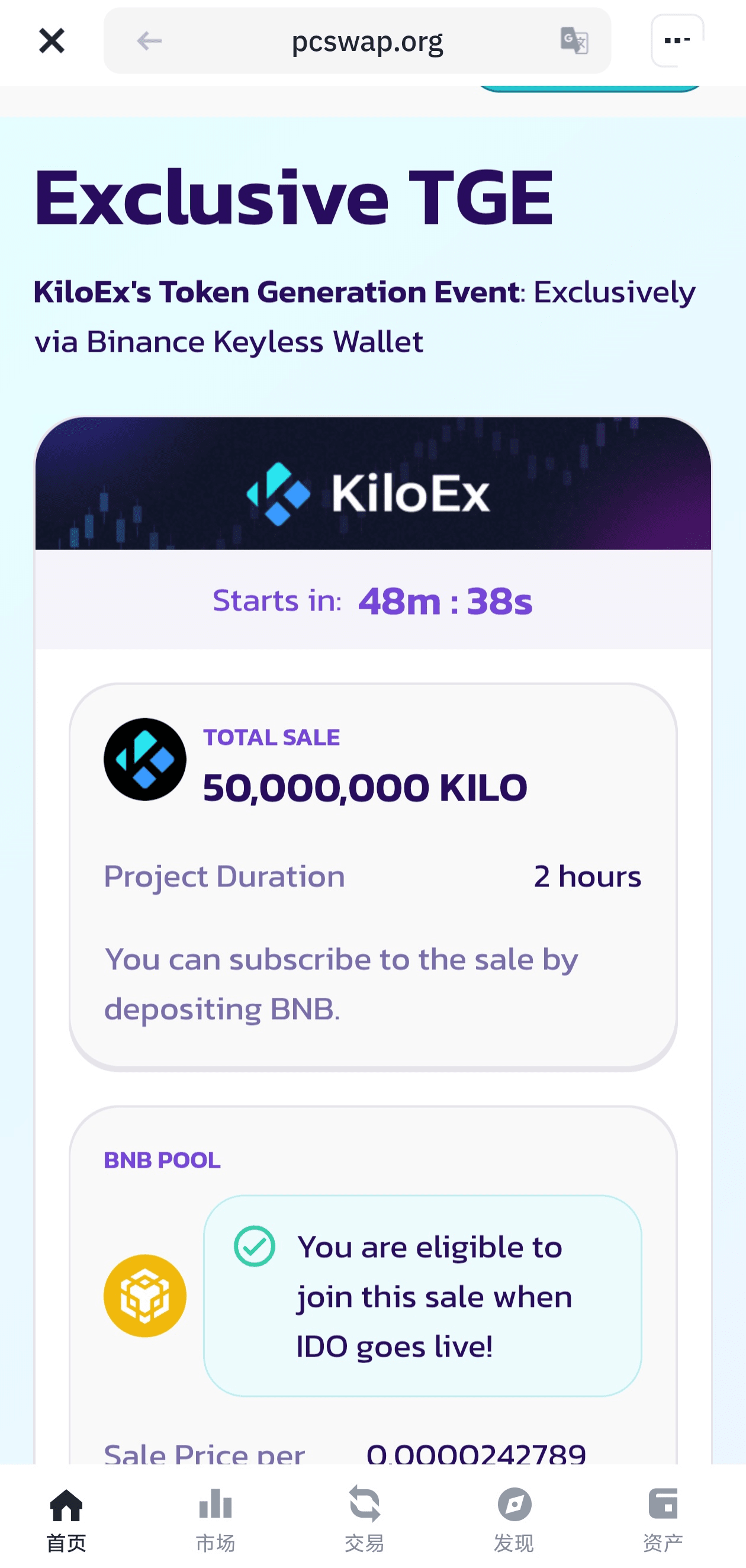746x1568 pixels.
Task: Translate this page with the translate icon
Action: (574, 41)
